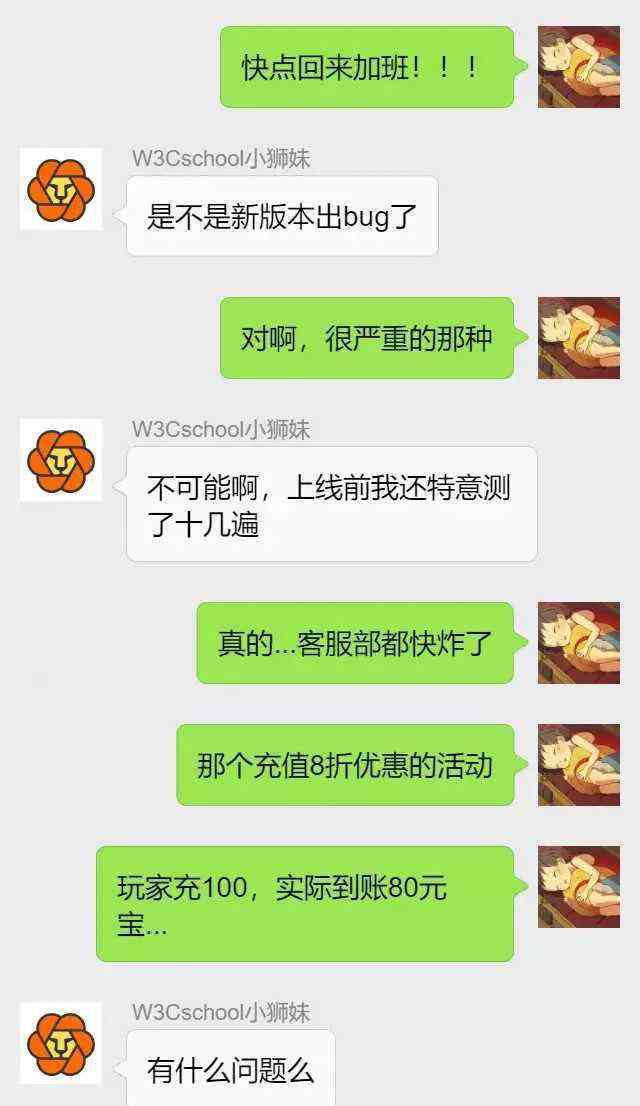
Task: Tap sender avatar beside "玩家充100" message
Action: [x=578, y=887]
